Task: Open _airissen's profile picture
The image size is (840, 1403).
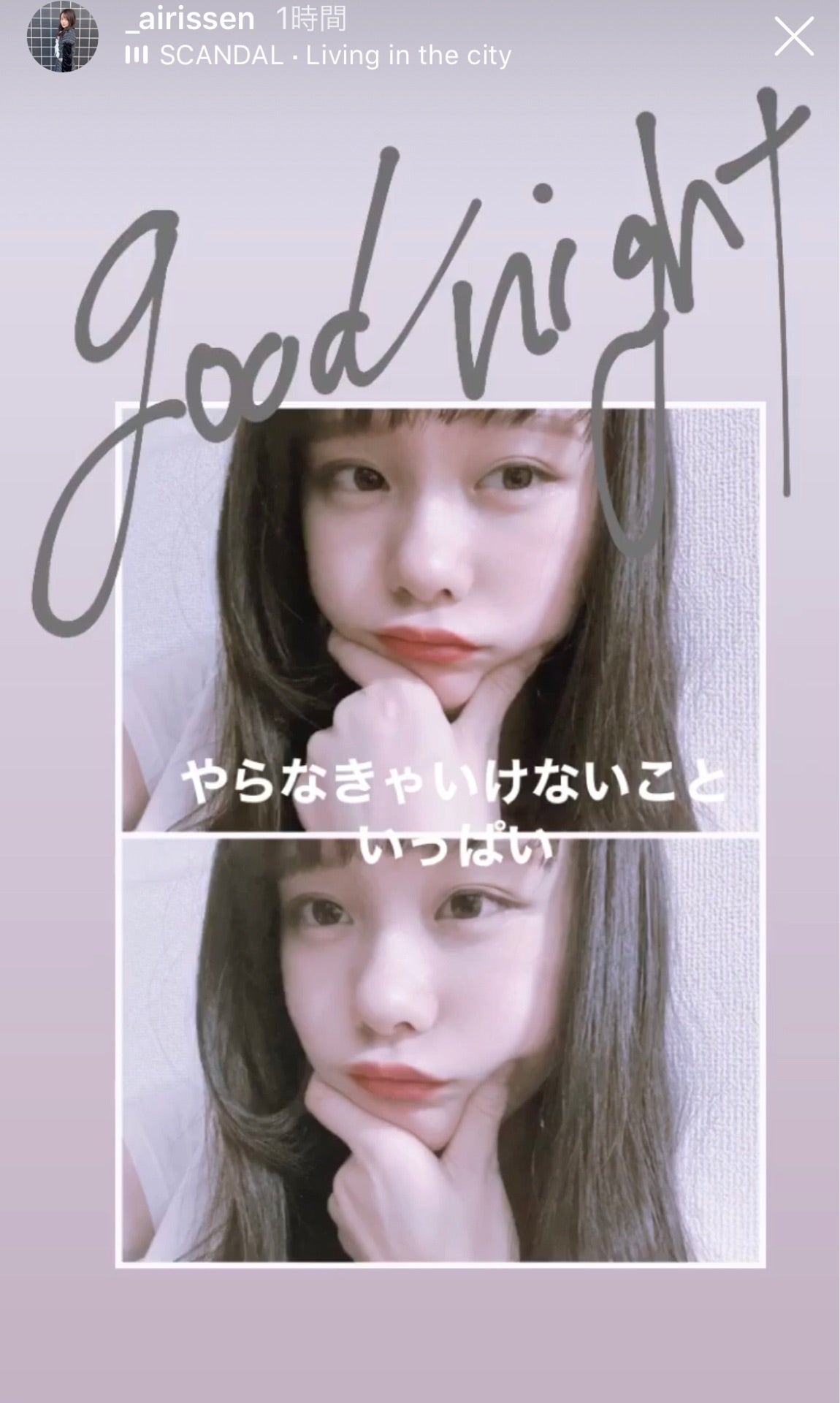Action: pos(62,36)
